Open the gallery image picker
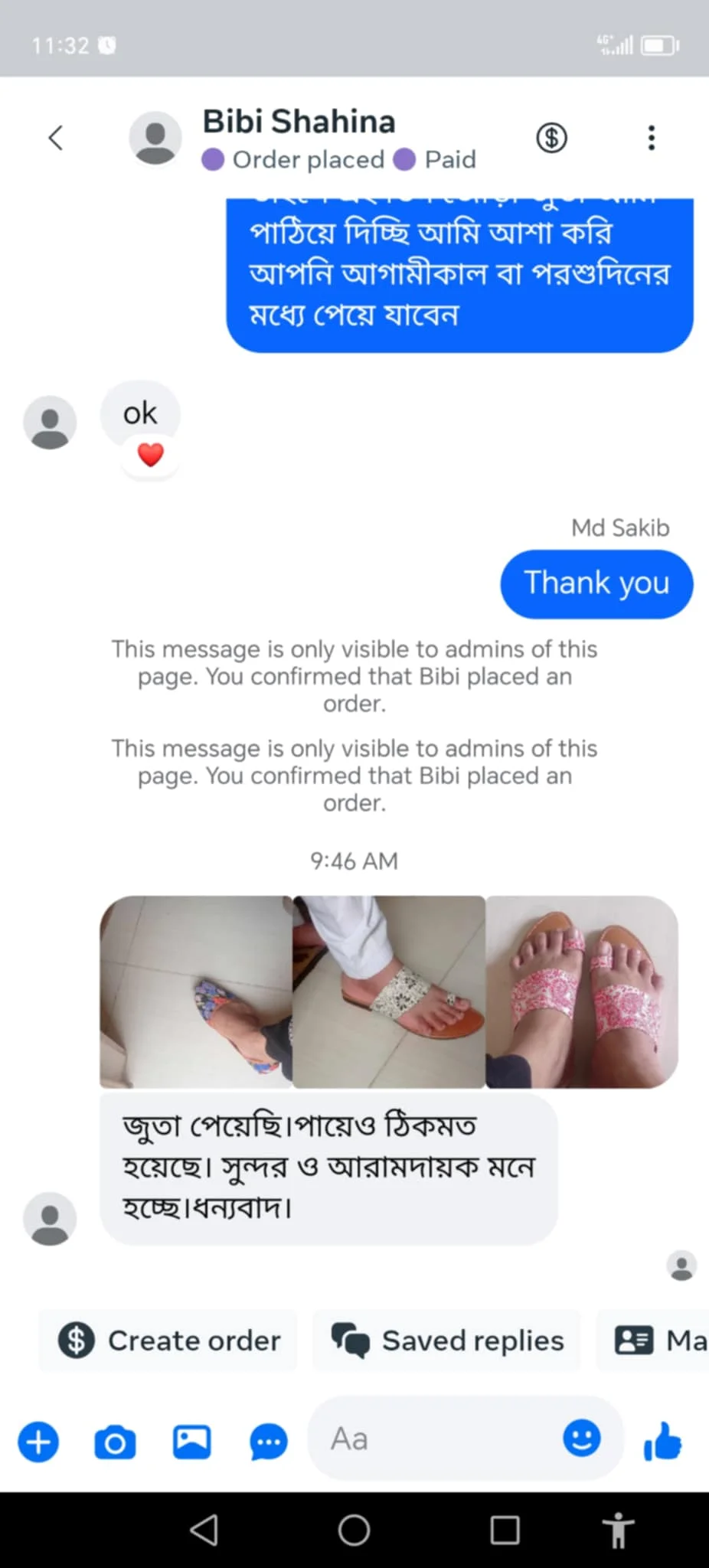This screenshot has height=1568, width=709. [191, 1442]
